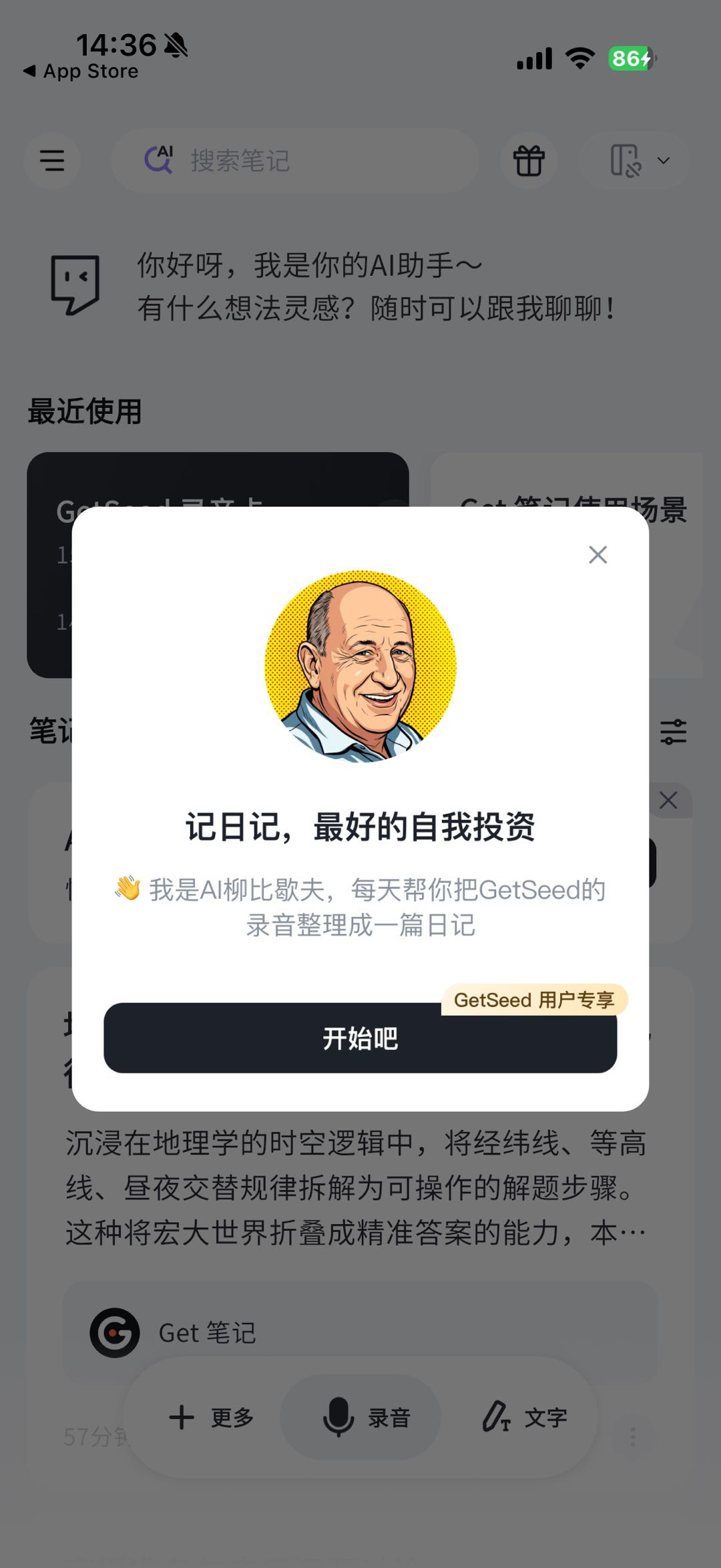Open the notes filter settings icon
Viewport: 721px width, 1568px height.
(673, 732)
